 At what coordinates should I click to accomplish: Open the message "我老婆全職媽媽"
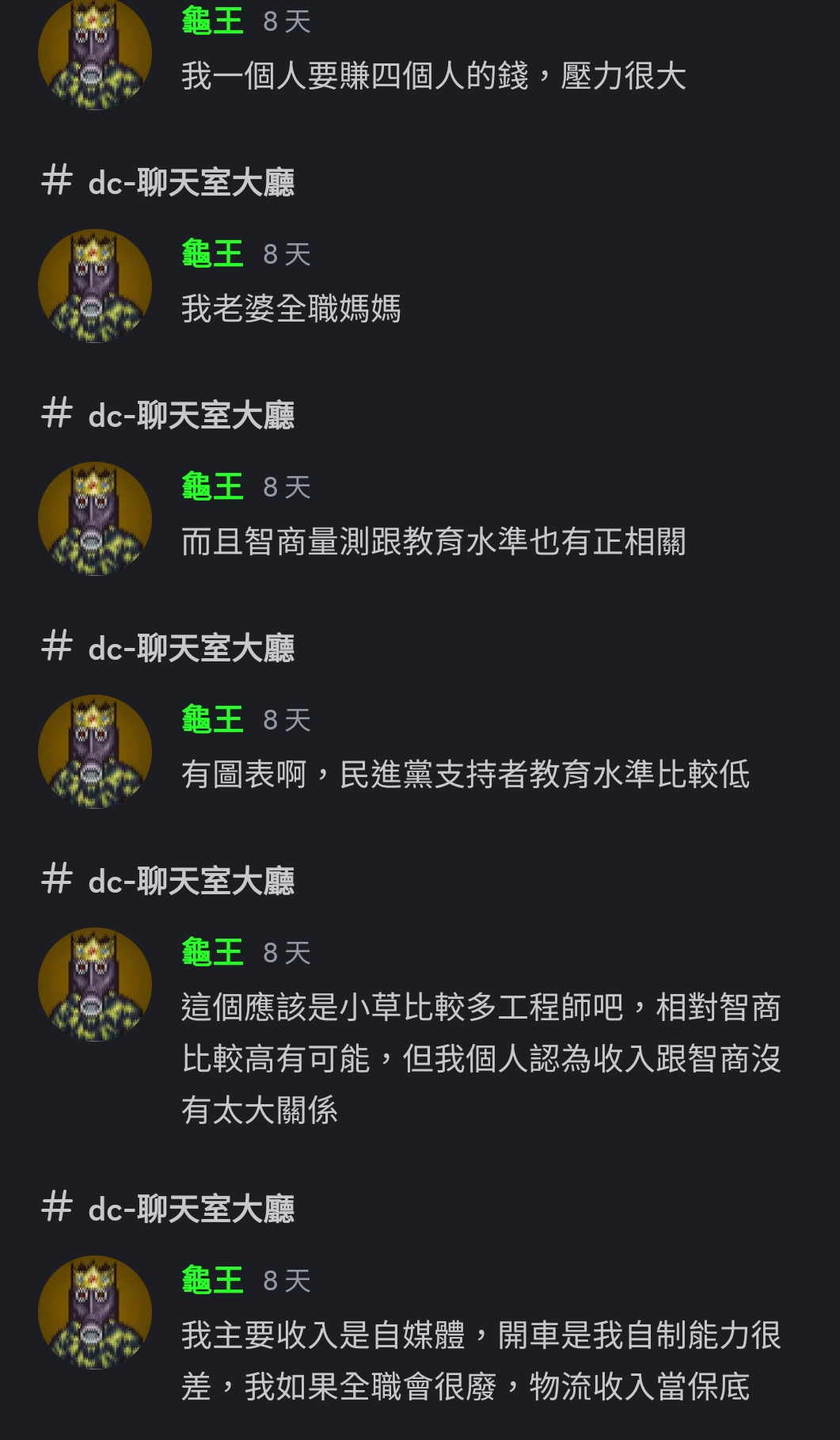click(x=291, y=309)
